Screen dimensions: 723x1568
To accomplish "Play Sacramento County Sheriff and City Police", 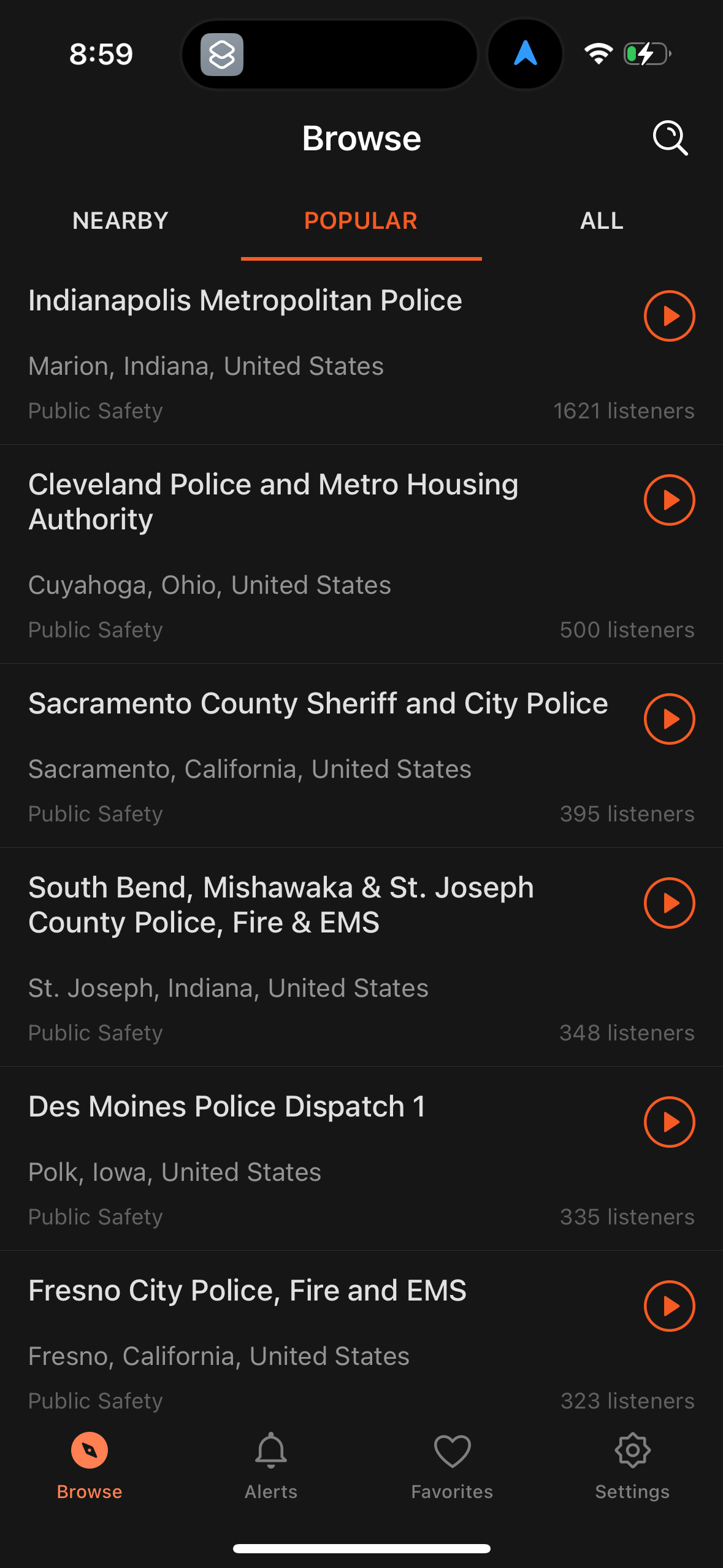I will (x=670, y=720).
